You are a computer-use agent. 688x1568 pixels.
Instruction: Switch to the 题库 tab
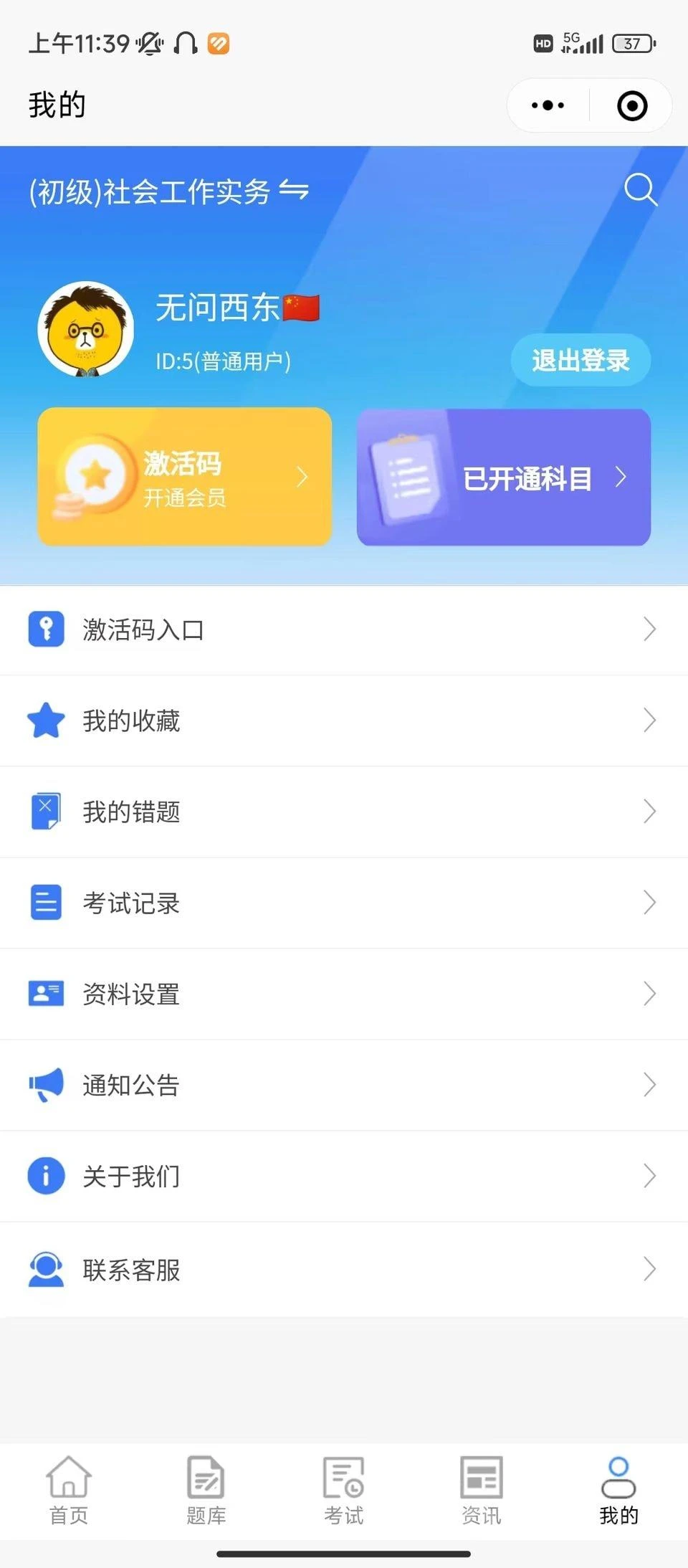(206, 1491)
